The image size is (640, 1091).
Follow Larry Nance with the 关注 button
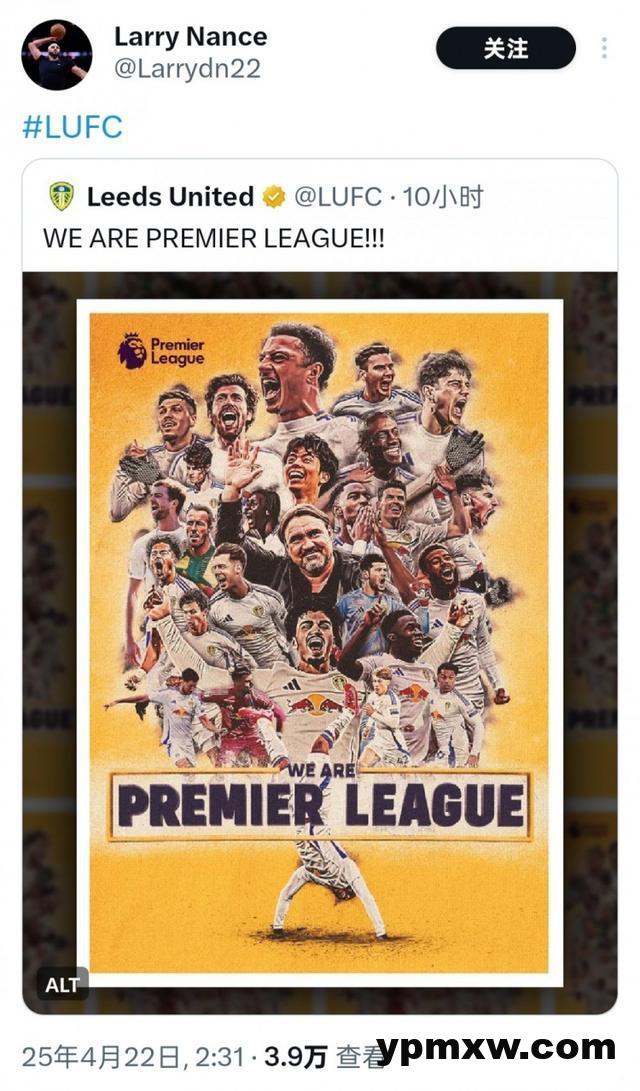506,48
